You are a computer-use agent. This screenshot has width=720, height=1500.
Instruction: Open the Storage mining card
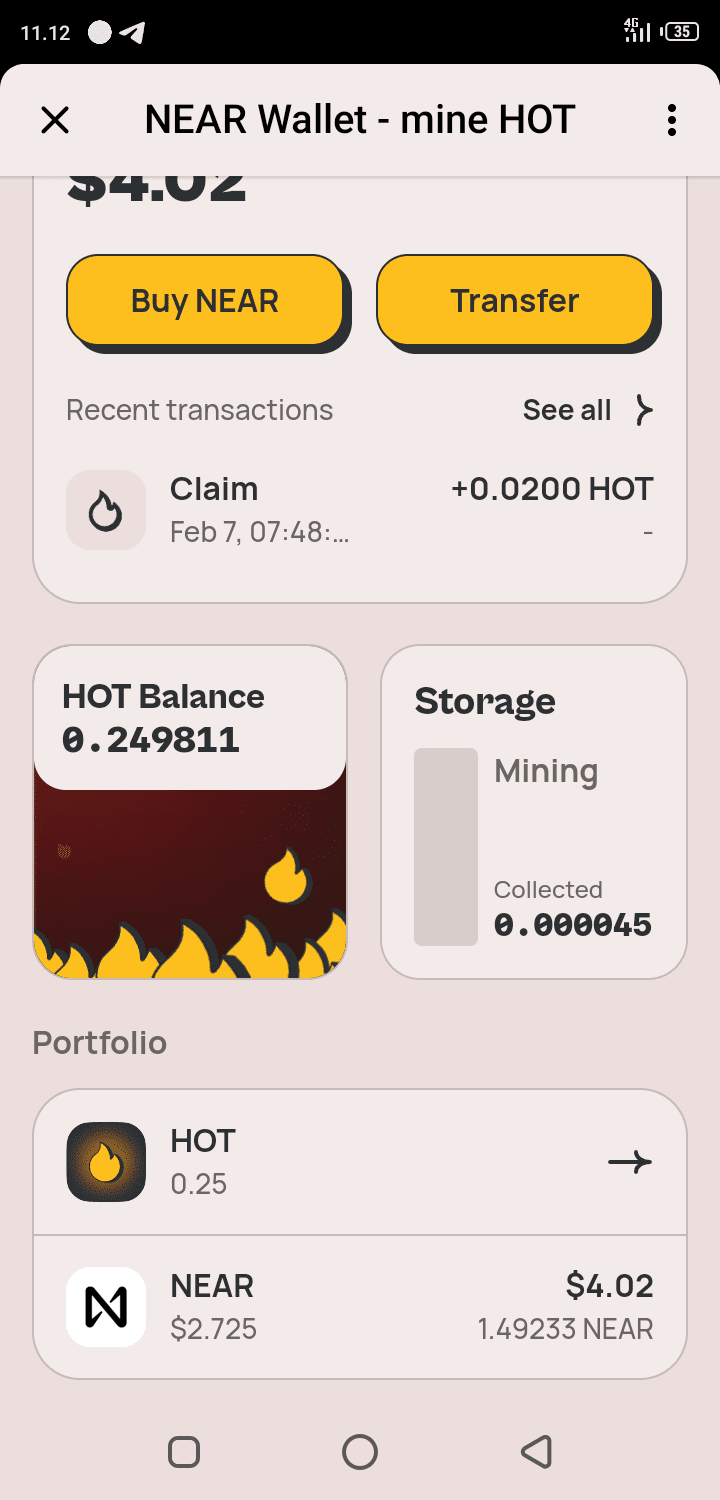point(534,812)
